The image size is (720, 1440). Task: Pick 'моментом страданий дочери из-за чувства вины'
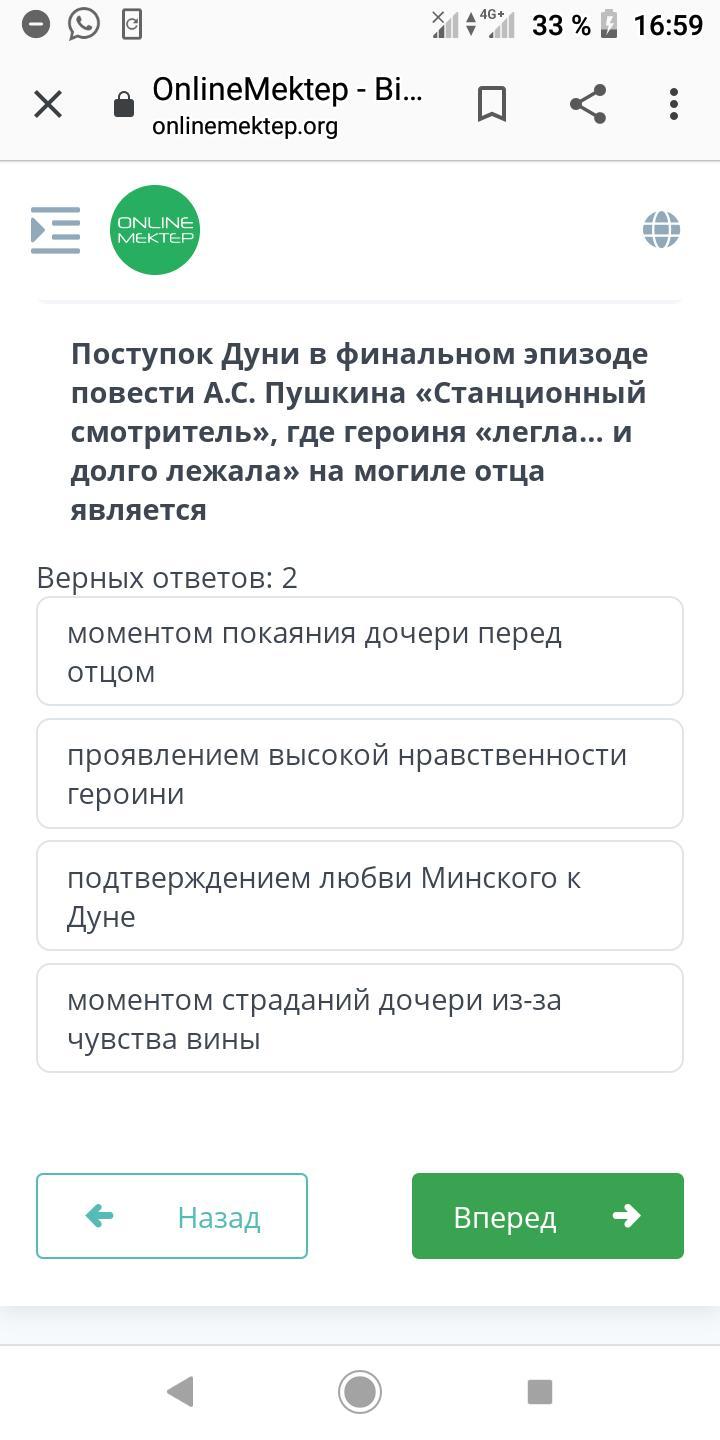(x=360, y=1018)
